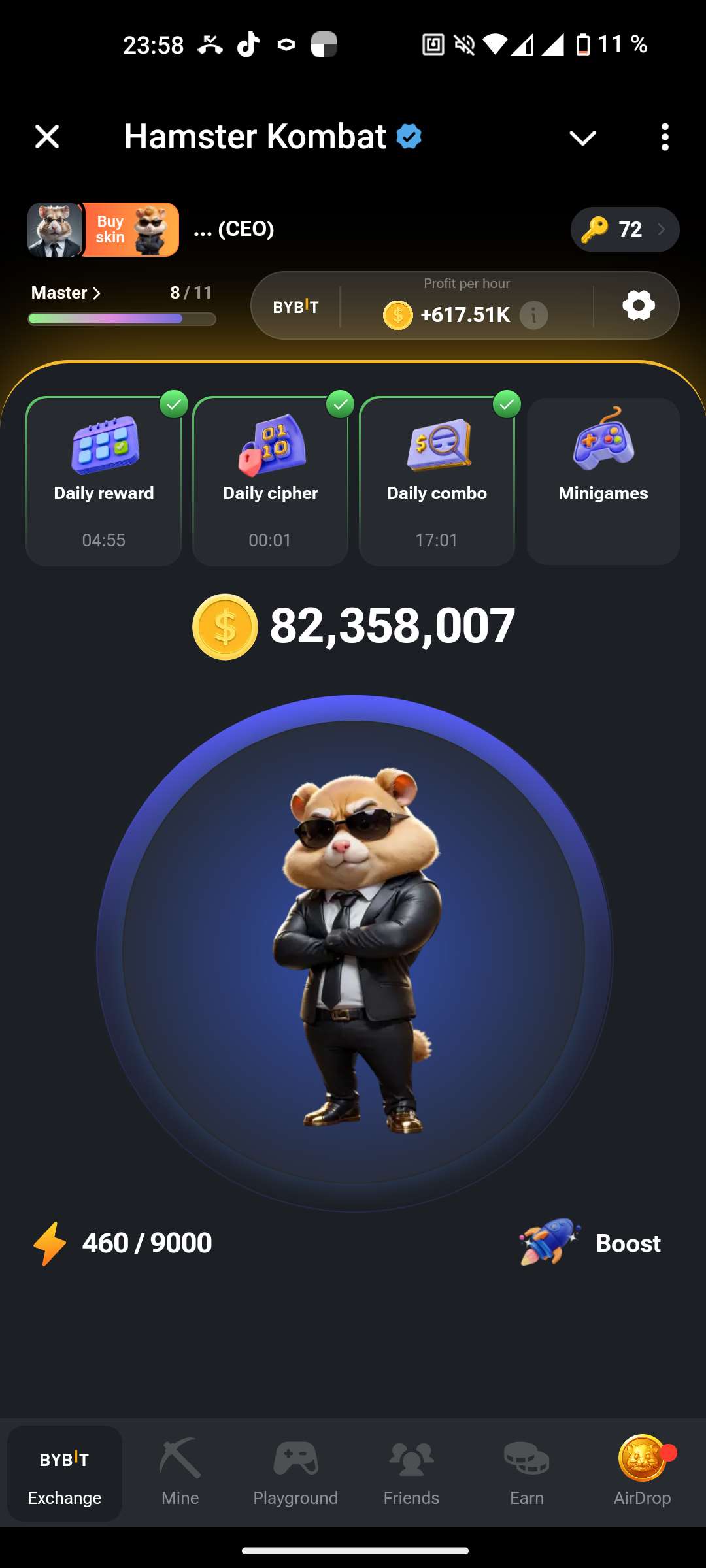Image resolution: width=706 pixels, height=1568 pixels.
Task: Select the Mine pickaxe tab icon
Action: coord(180,1470)
